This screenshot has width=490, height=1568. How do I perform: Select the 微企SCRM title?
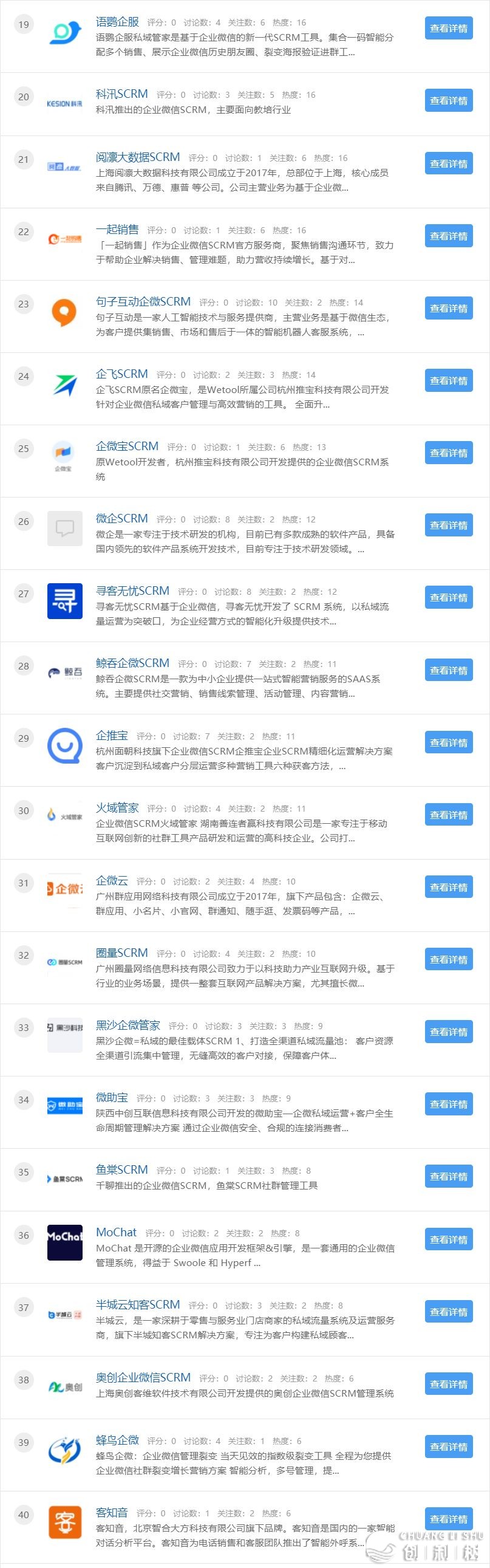pyautogui.click(x=121, y=519)
